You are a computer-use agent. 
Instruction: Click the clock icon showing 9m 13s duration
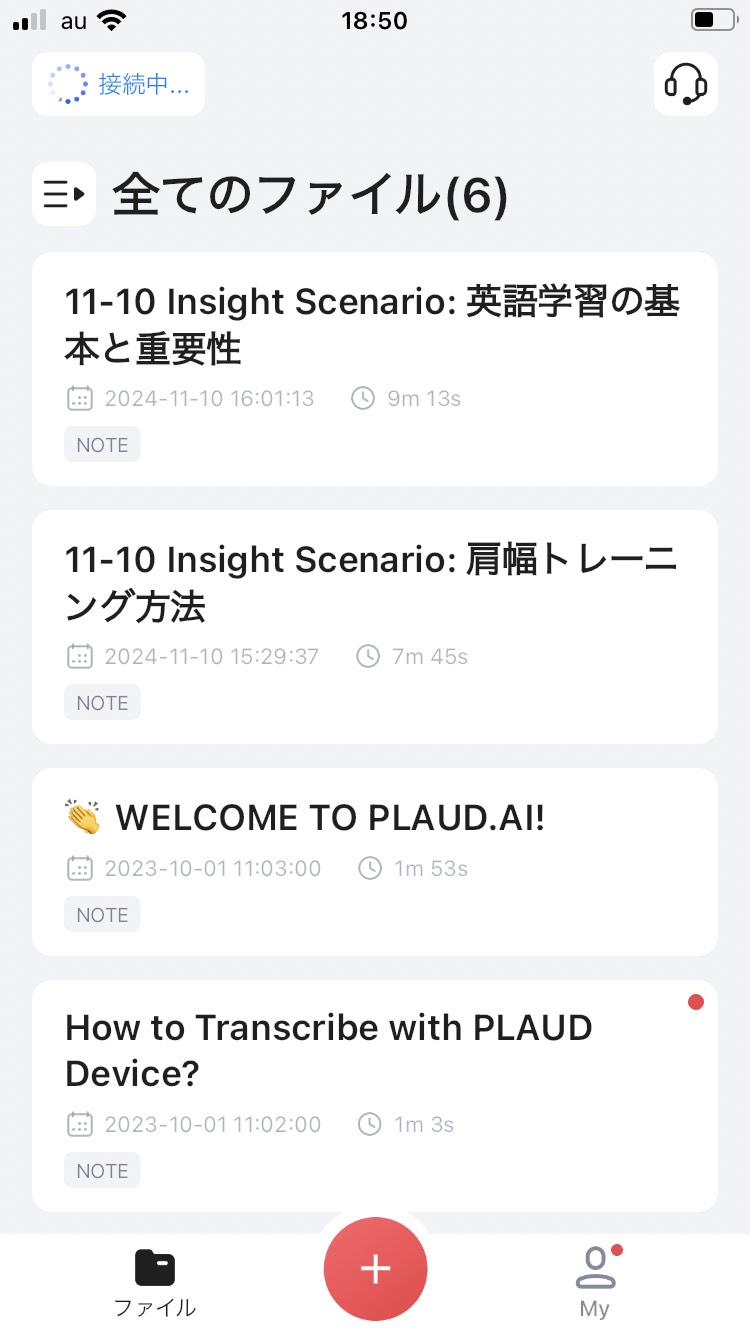click(x=362, y=398)
